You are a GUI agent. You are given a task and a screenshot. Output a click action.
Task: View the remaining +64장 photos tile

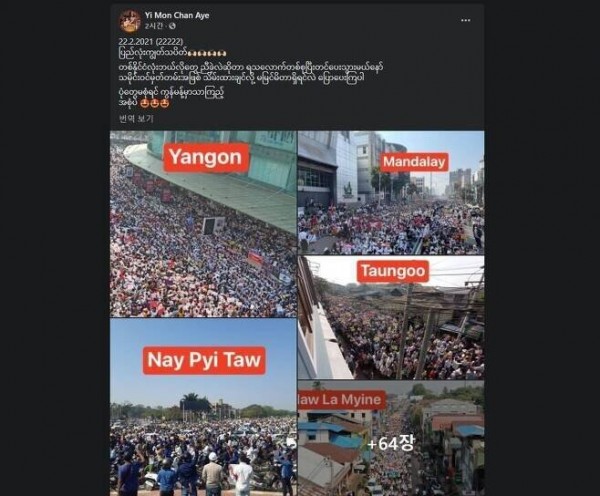tap(390, 438)
